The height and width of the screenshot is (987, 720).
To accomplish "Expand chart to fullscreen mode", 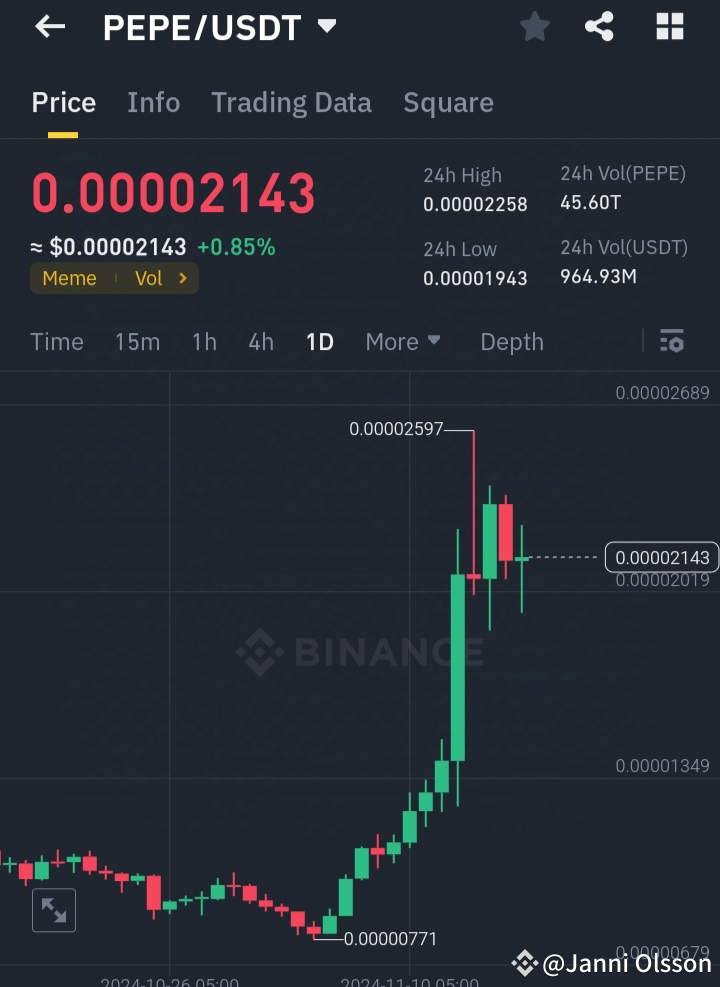I will click(x=54, y=910).
